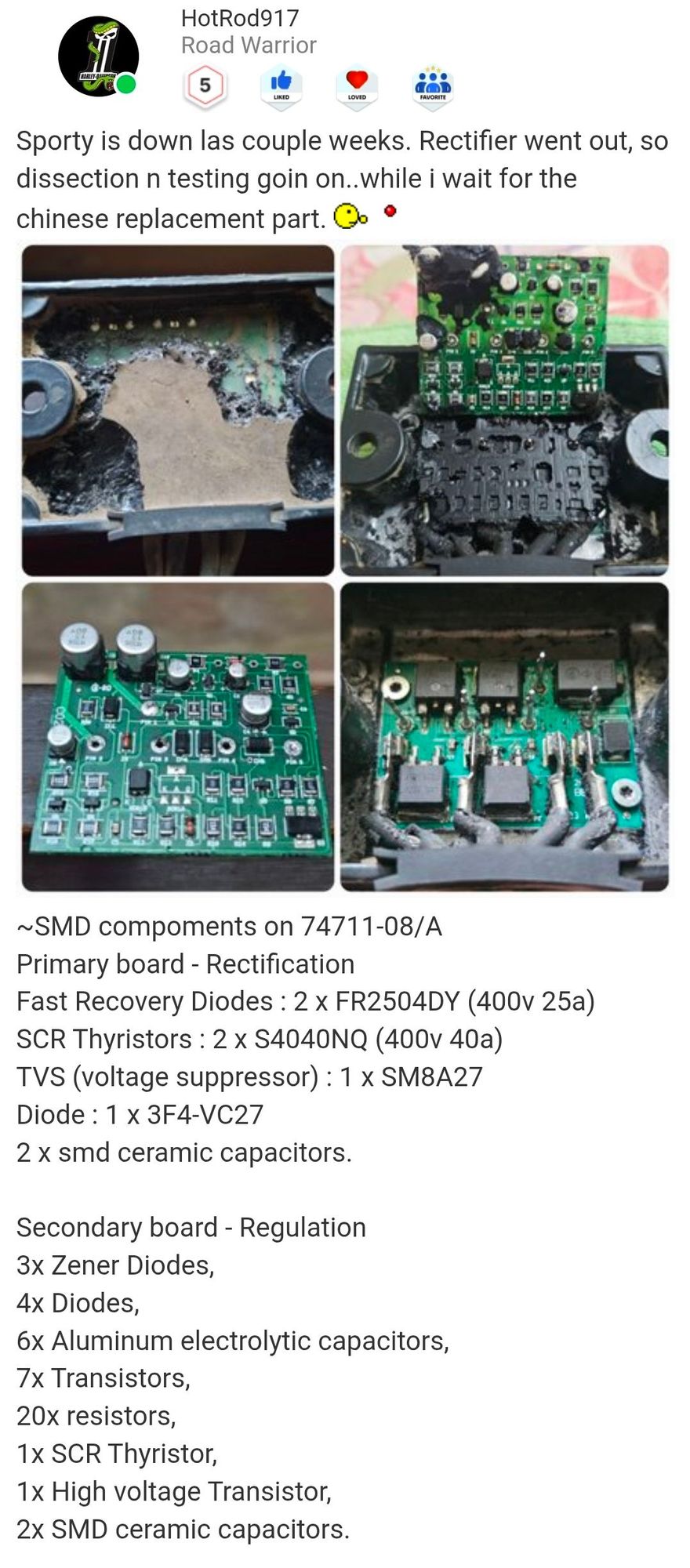View the green regulation board close-up photo
The width and height of the screenshot is (690, 1568).
(178, 736)
